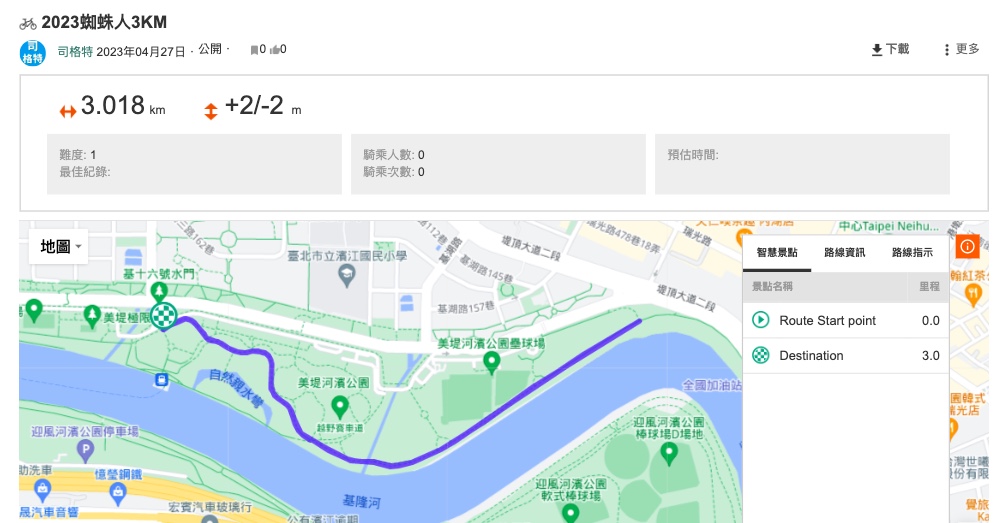Tap the like thumbs-up icon
Viewport: 1006px width, 523px height.
274,50
